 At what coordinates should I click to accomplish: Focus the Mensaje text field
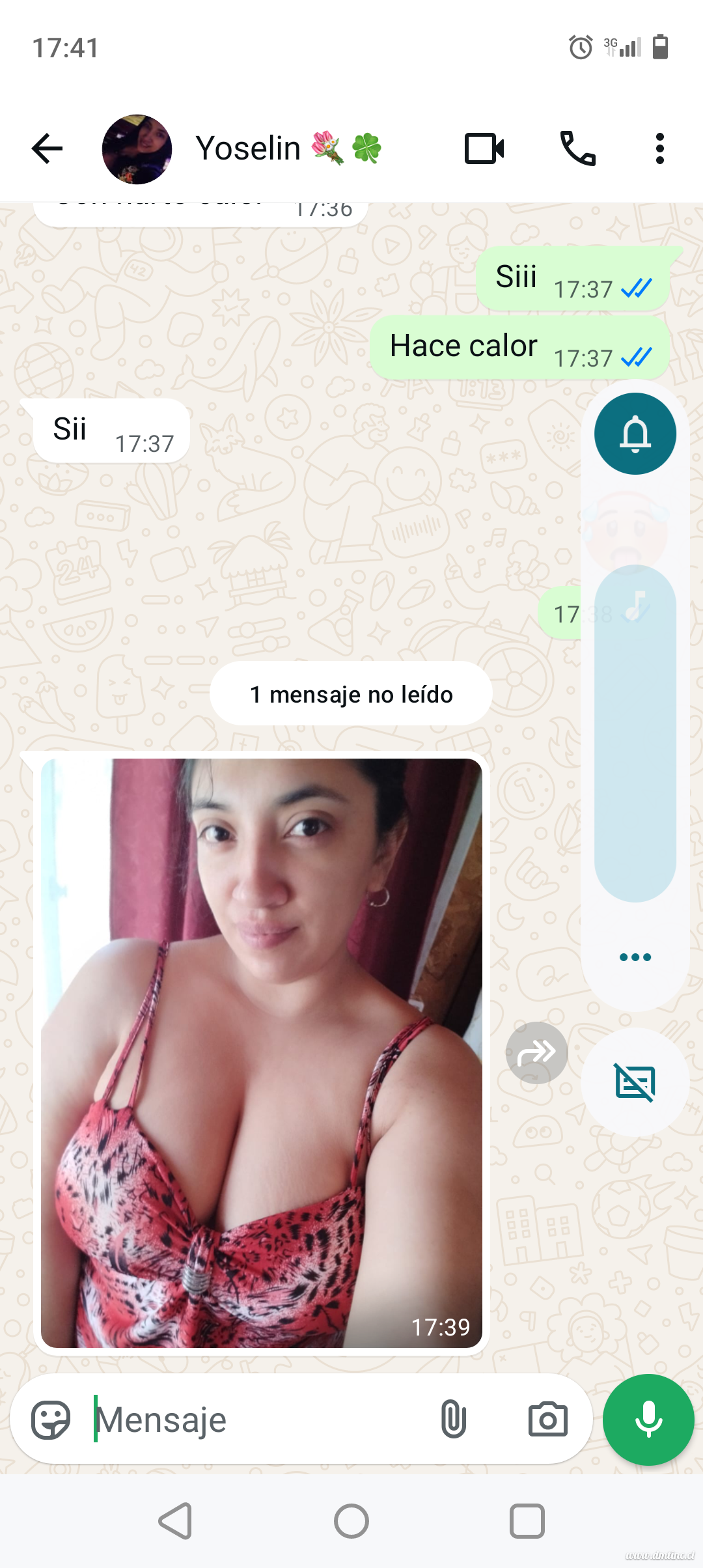[x=260, y=1420]
